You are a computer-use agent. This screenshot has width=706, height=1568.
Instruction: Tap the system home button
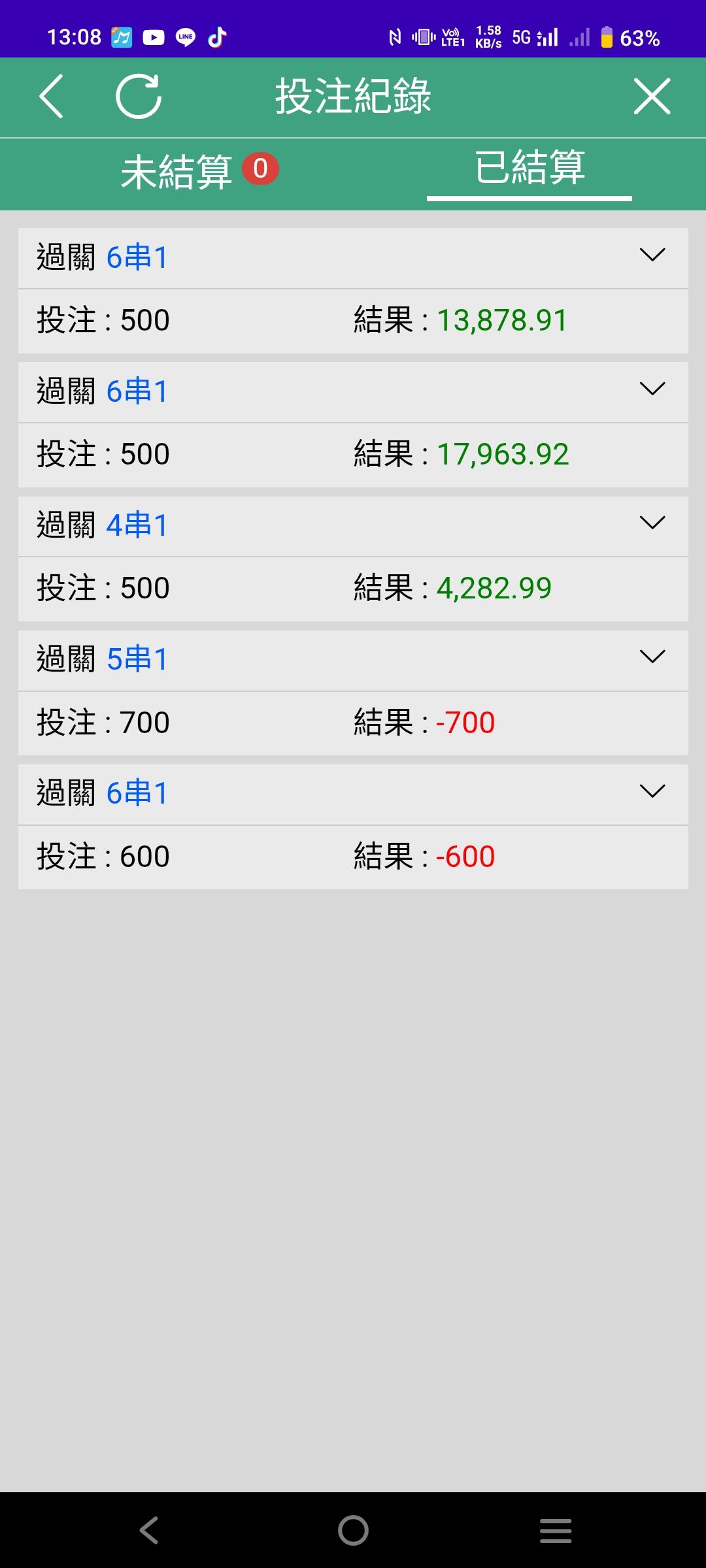(x=353, y=1530)
